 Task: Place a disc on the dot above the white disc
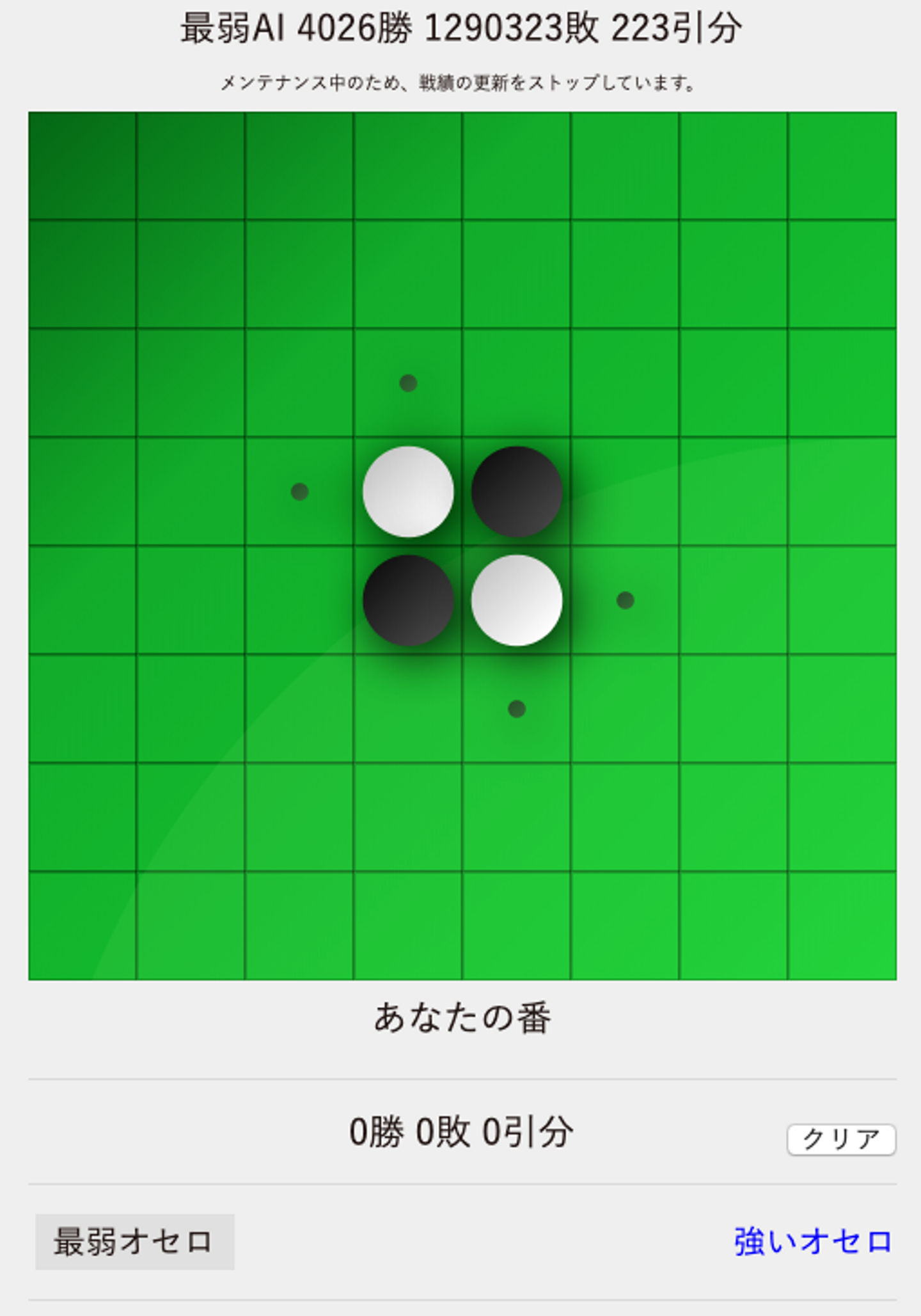(408, 383)
